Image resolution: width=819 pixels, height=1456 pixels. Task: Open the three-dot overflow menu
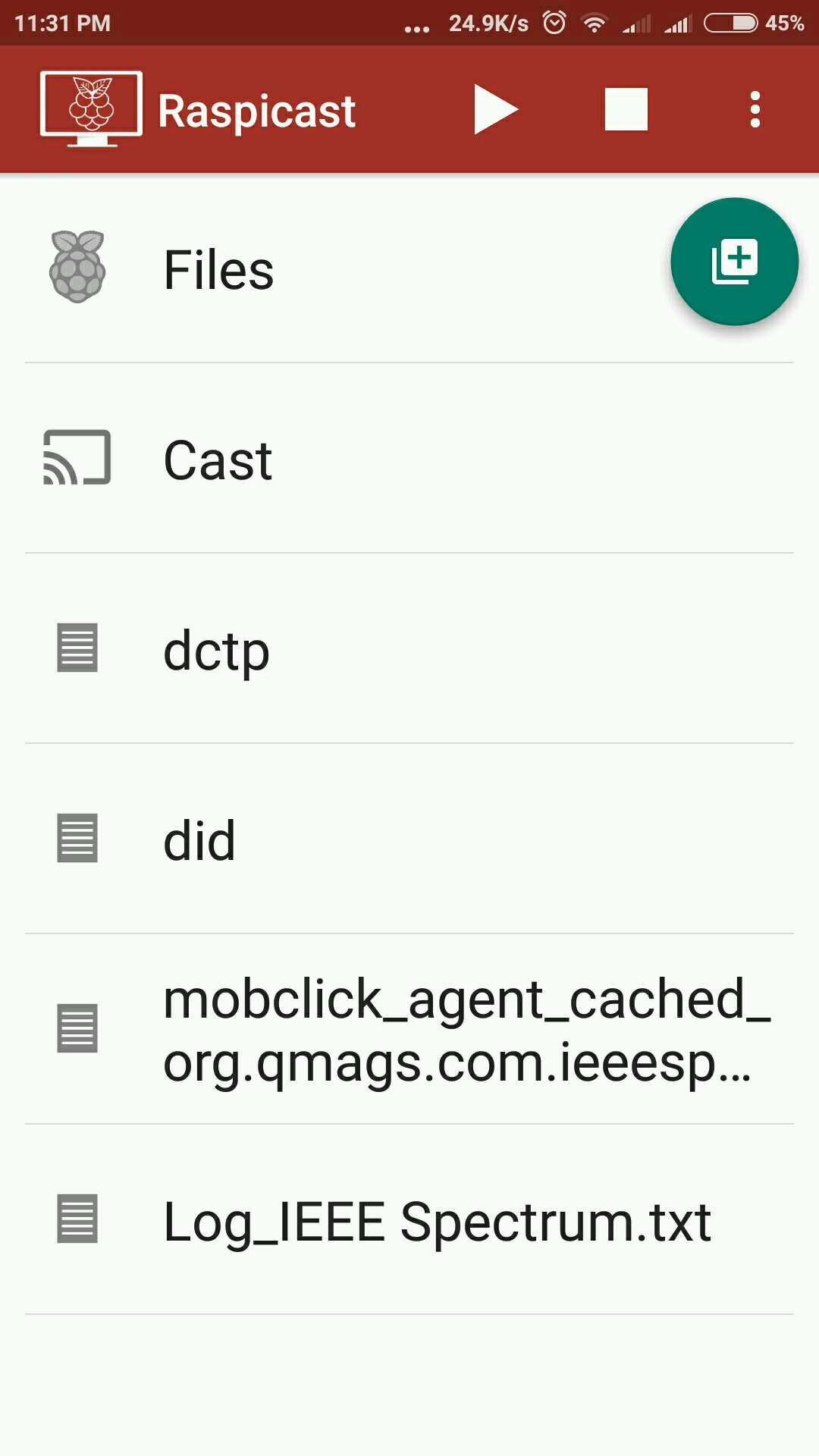pyautogui.click(x=755, y=109)
